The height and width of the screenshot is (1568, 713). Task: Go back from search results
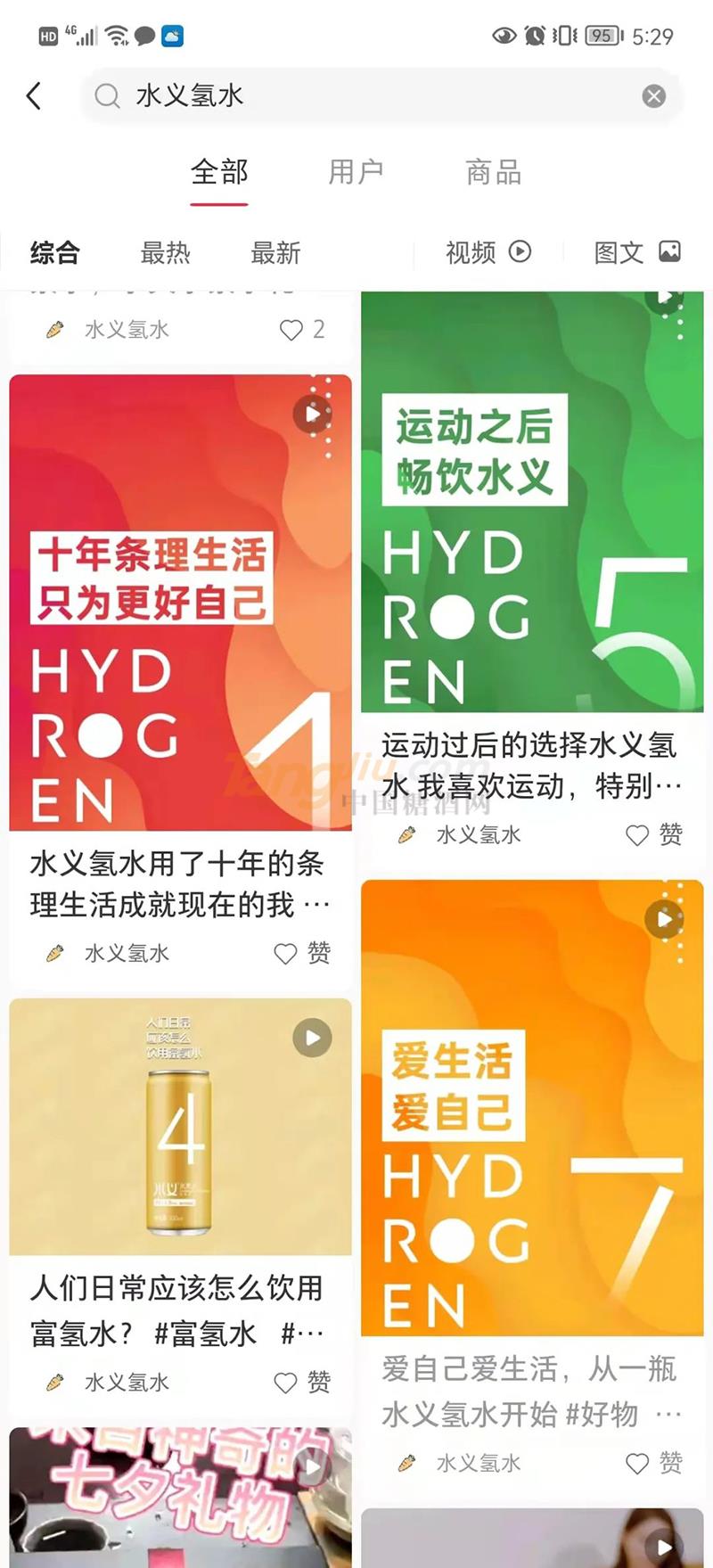pyautogui.click(x=34, y=95)
